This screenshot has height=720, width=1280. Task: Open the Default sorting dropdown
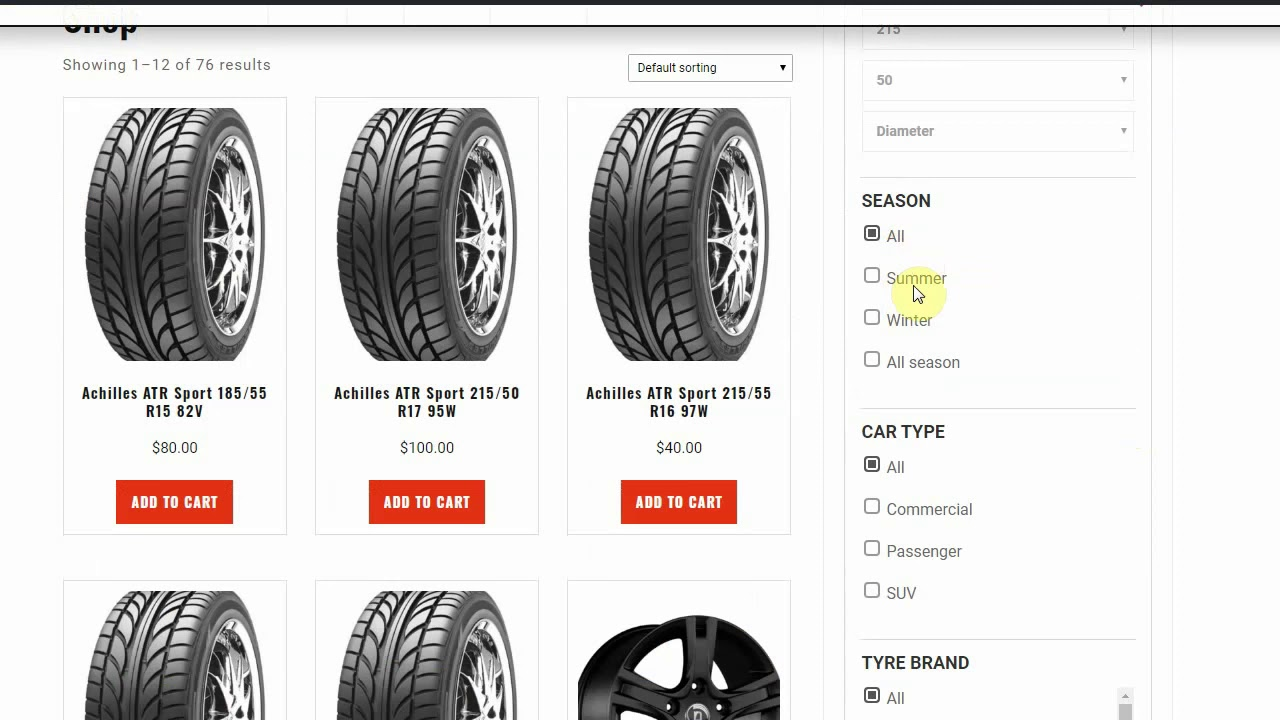click(x=710, y=68)
